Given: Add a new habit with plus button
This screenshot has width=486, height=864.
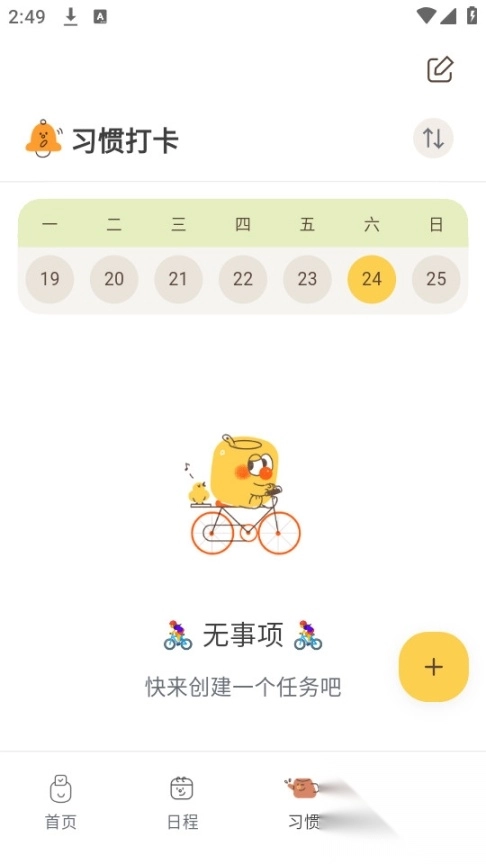Looking at the screenshot, I should tap(434, 667).
